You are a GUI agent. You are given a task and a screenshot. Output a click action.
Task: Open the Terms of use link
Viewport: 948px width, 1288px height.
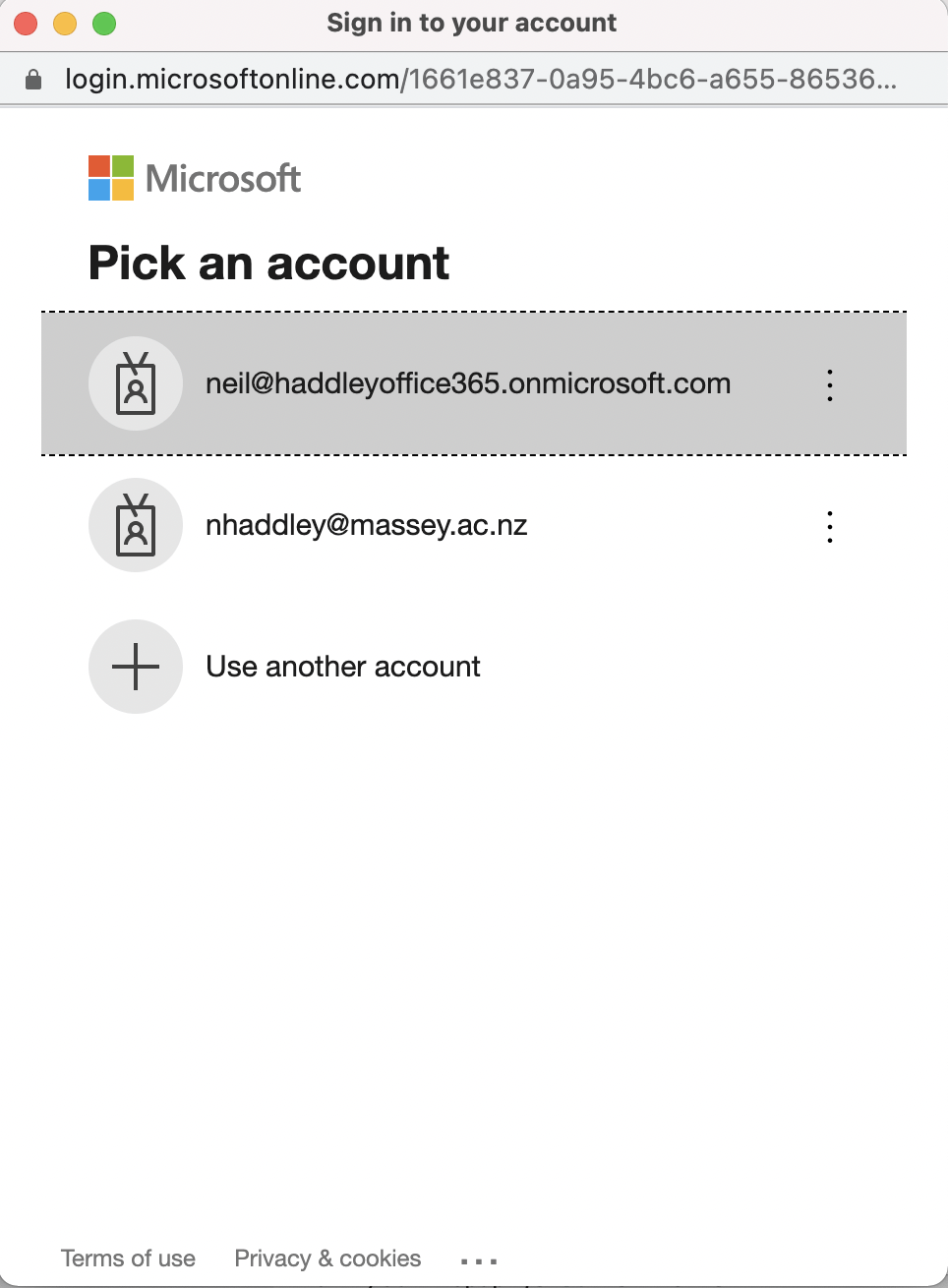[x=128, y=1259]
